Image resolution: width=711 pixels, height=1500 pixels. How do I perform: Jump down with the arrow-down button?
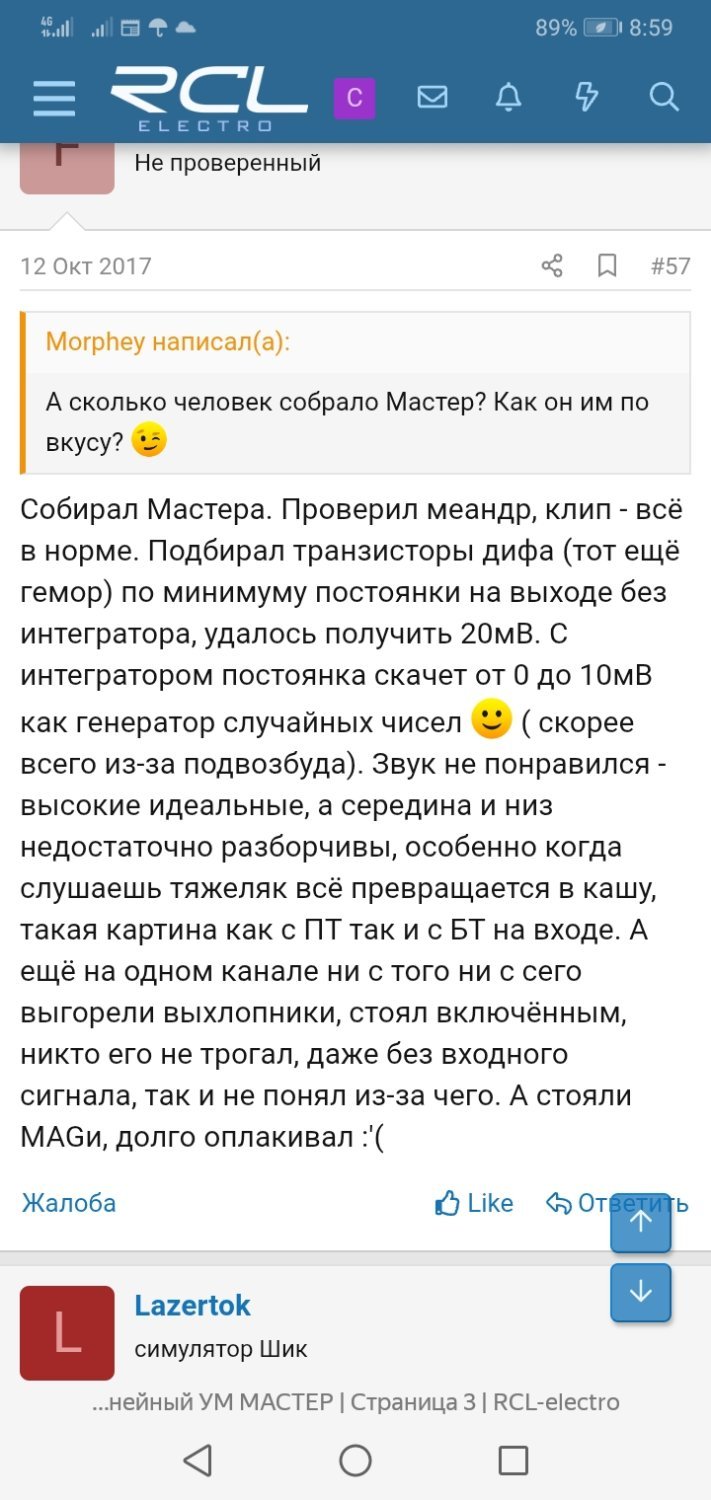coord(640,1291)
